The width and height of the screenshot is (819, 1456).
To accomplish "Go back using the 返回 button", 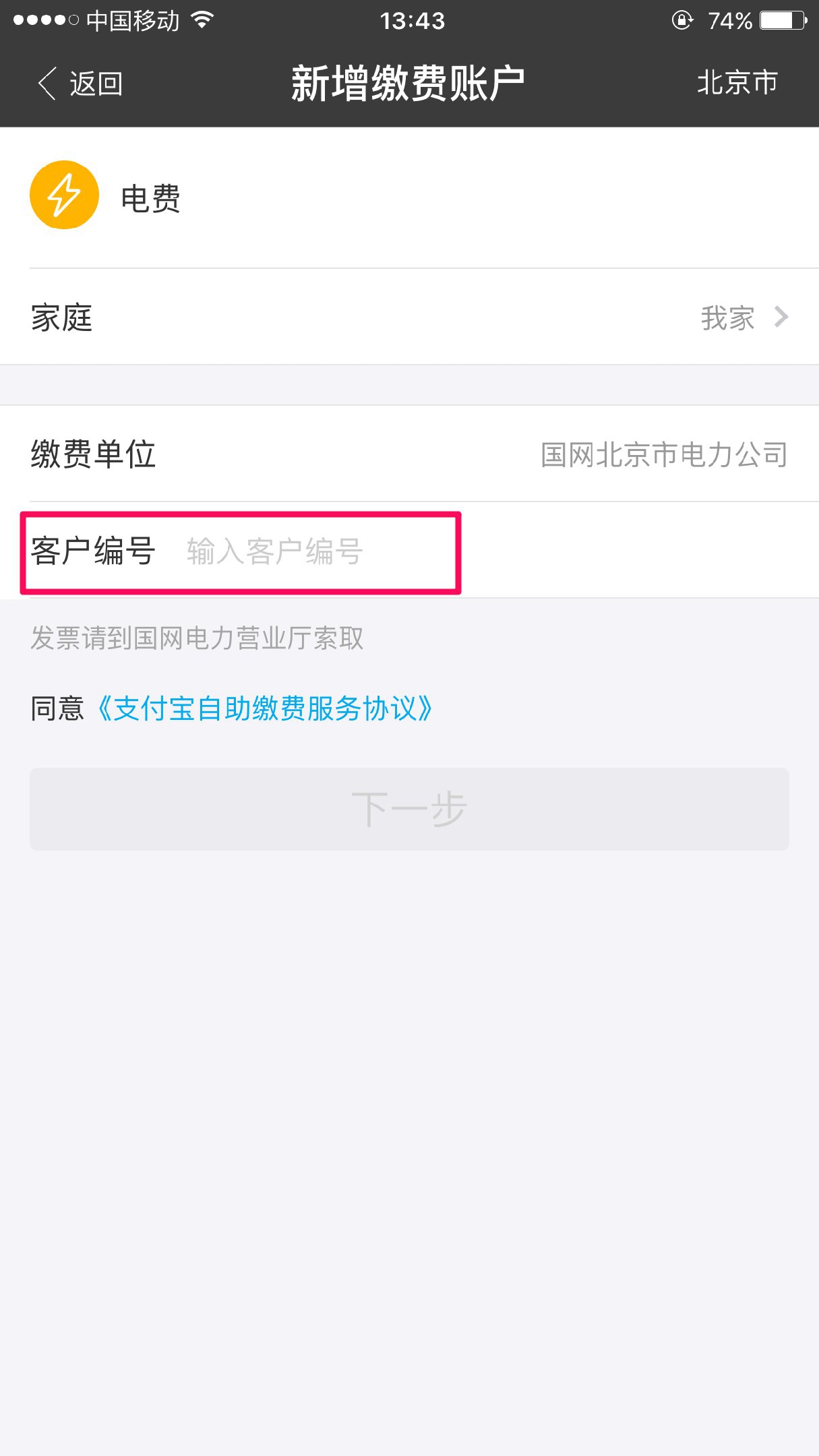I will [80, 84].
